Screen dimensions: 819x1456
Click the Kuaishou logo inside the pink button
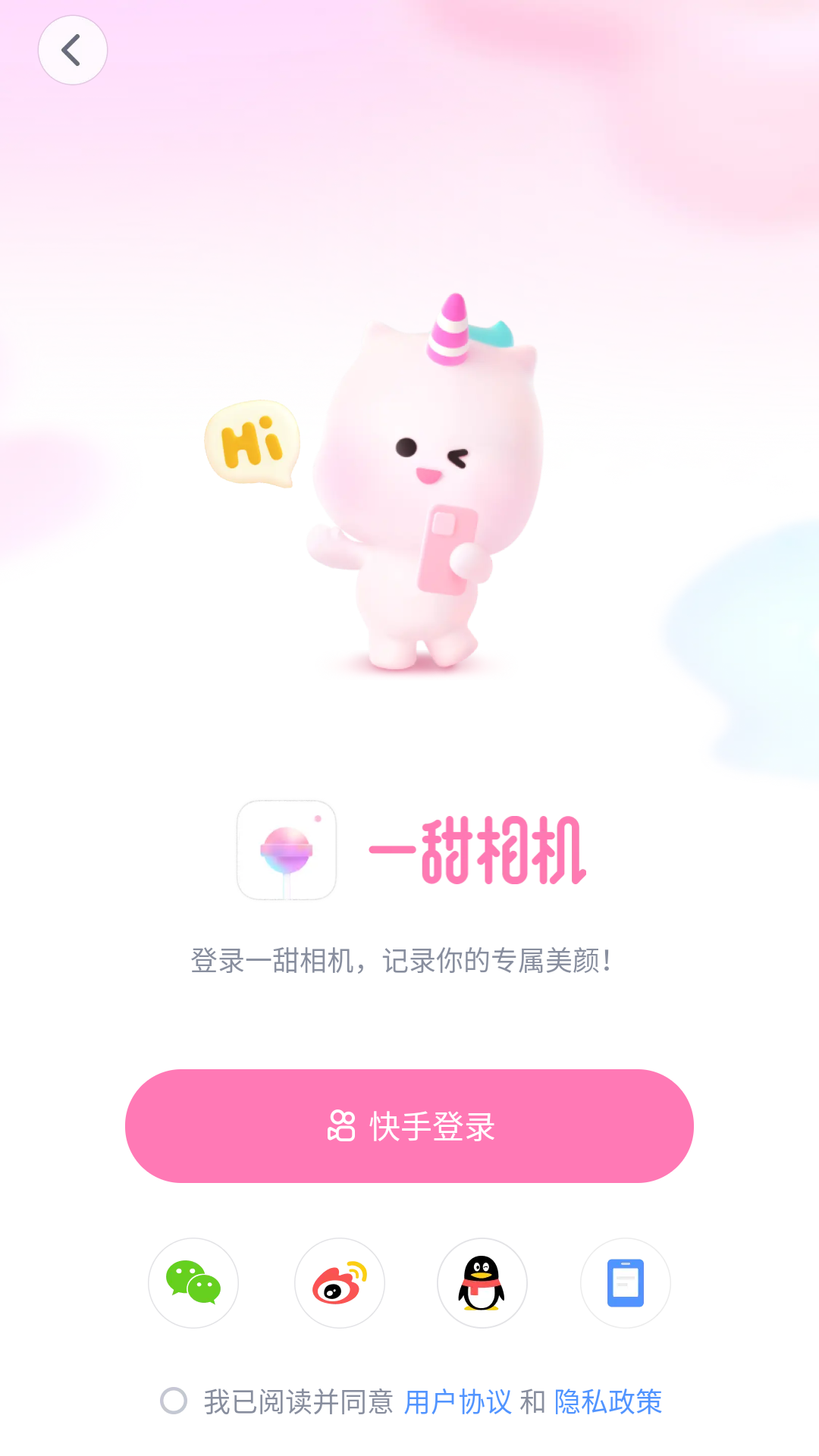[340, 1125]
